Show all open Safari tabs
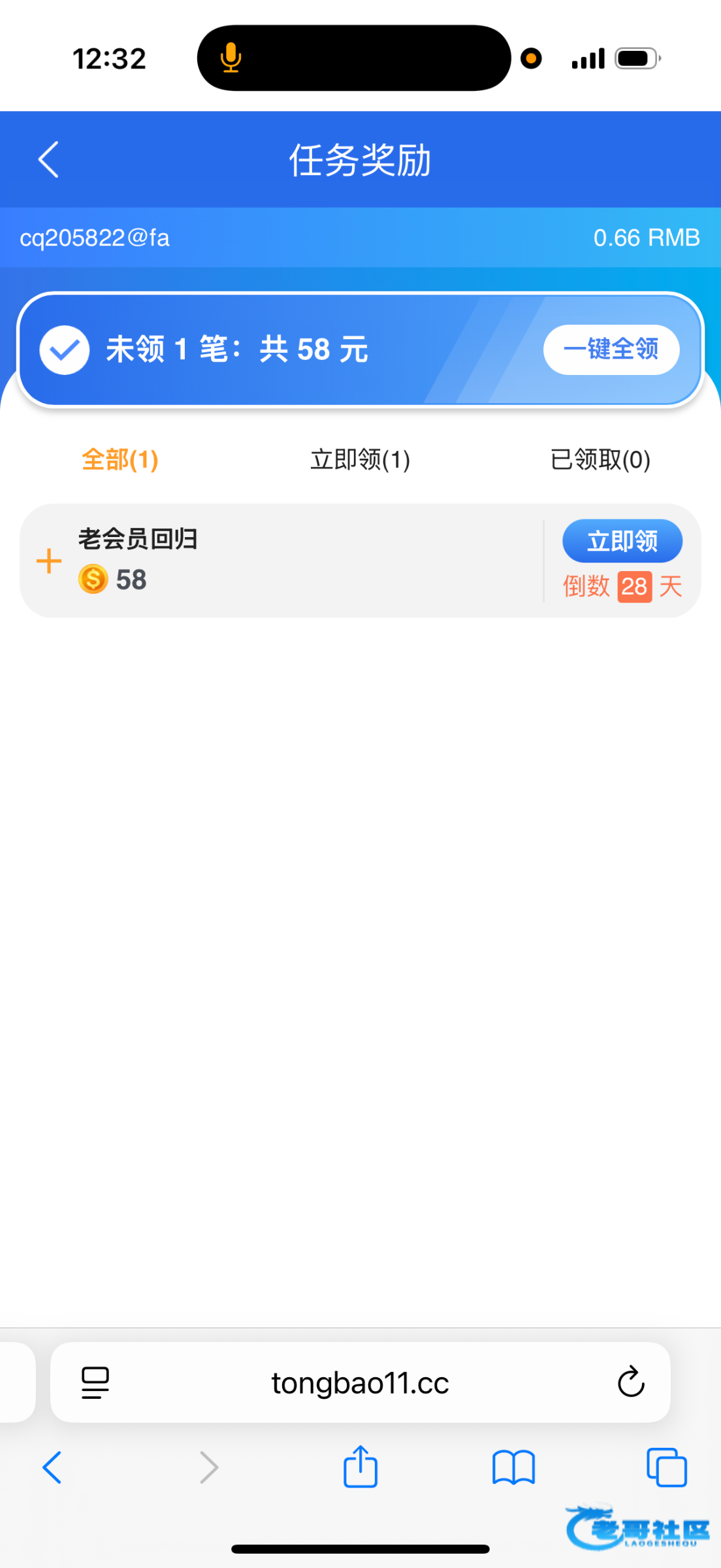Screen dimensions: 721x1568 tap(666, 1468)
